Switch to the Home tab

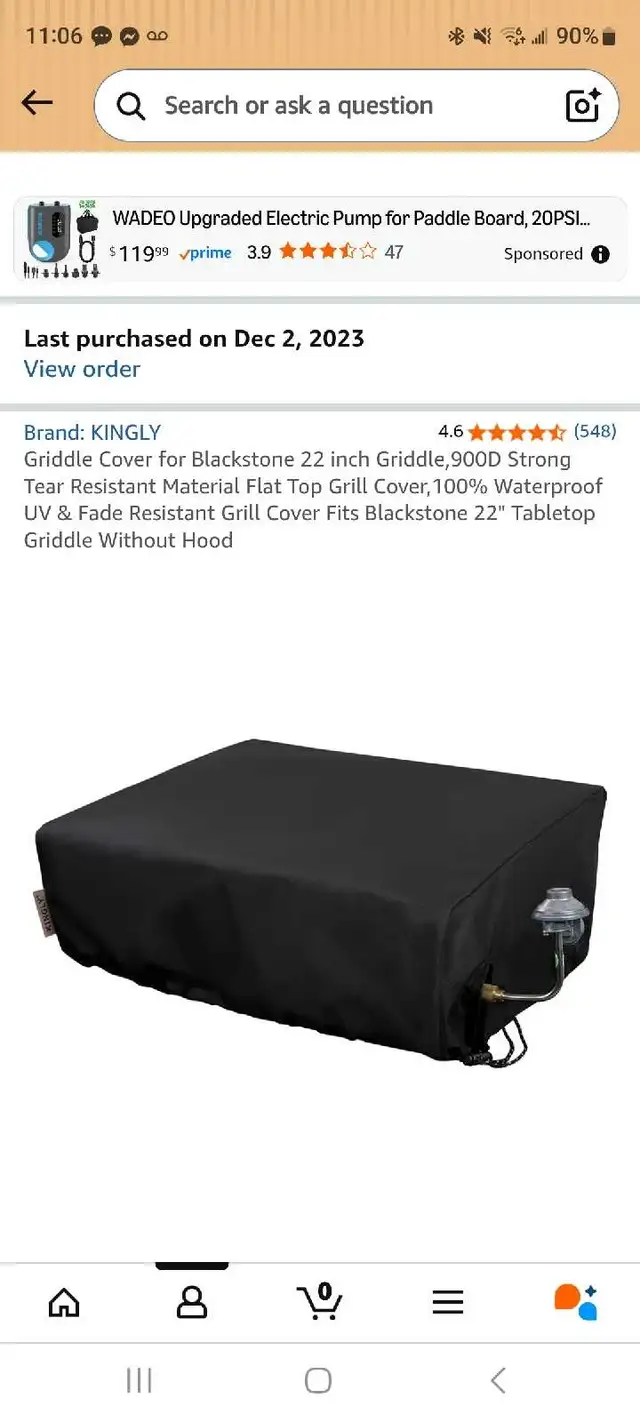(x=64, y=1301)
